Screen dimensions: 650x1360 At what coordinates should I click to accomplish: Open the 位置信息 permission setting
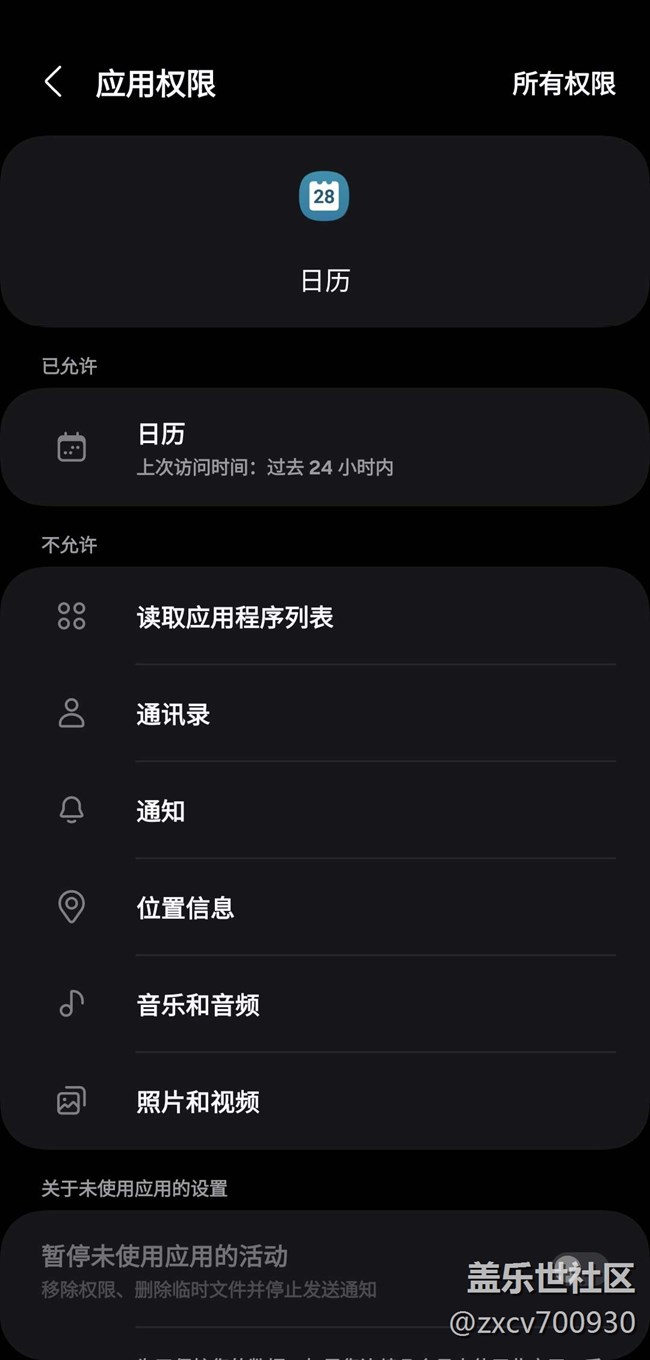pos(325,907)
